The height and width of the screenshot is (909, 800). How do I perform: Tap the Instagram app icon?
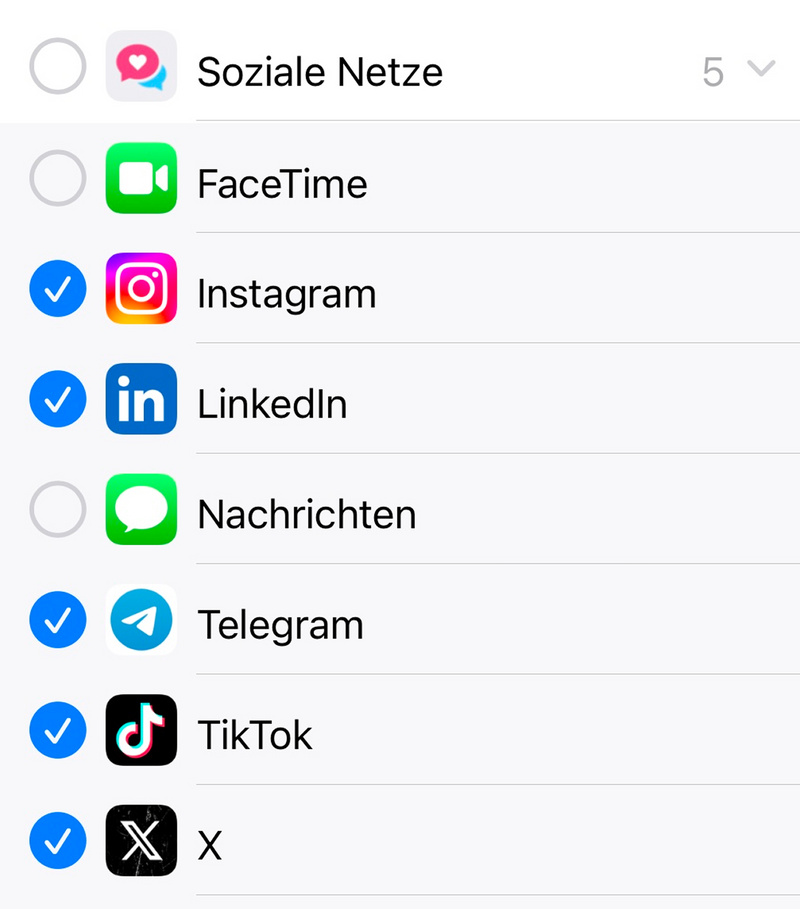tap(141, 289)
